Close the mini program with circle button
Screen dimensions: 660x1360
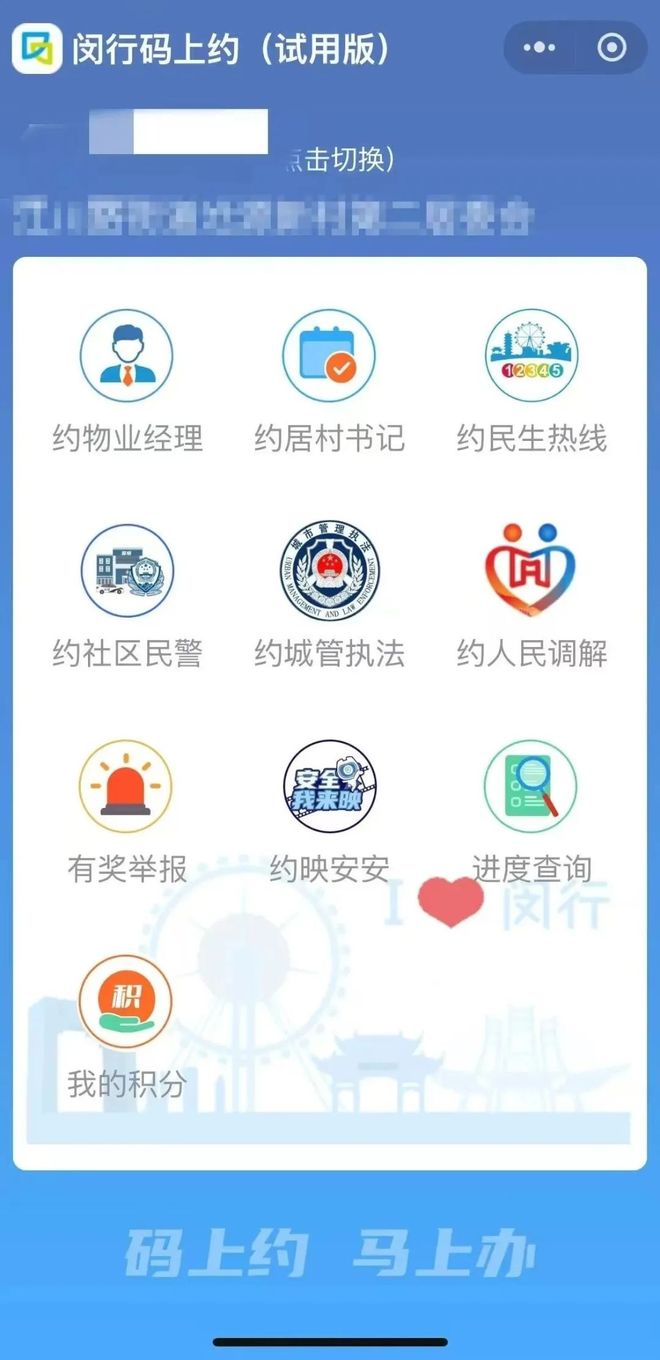611,47
